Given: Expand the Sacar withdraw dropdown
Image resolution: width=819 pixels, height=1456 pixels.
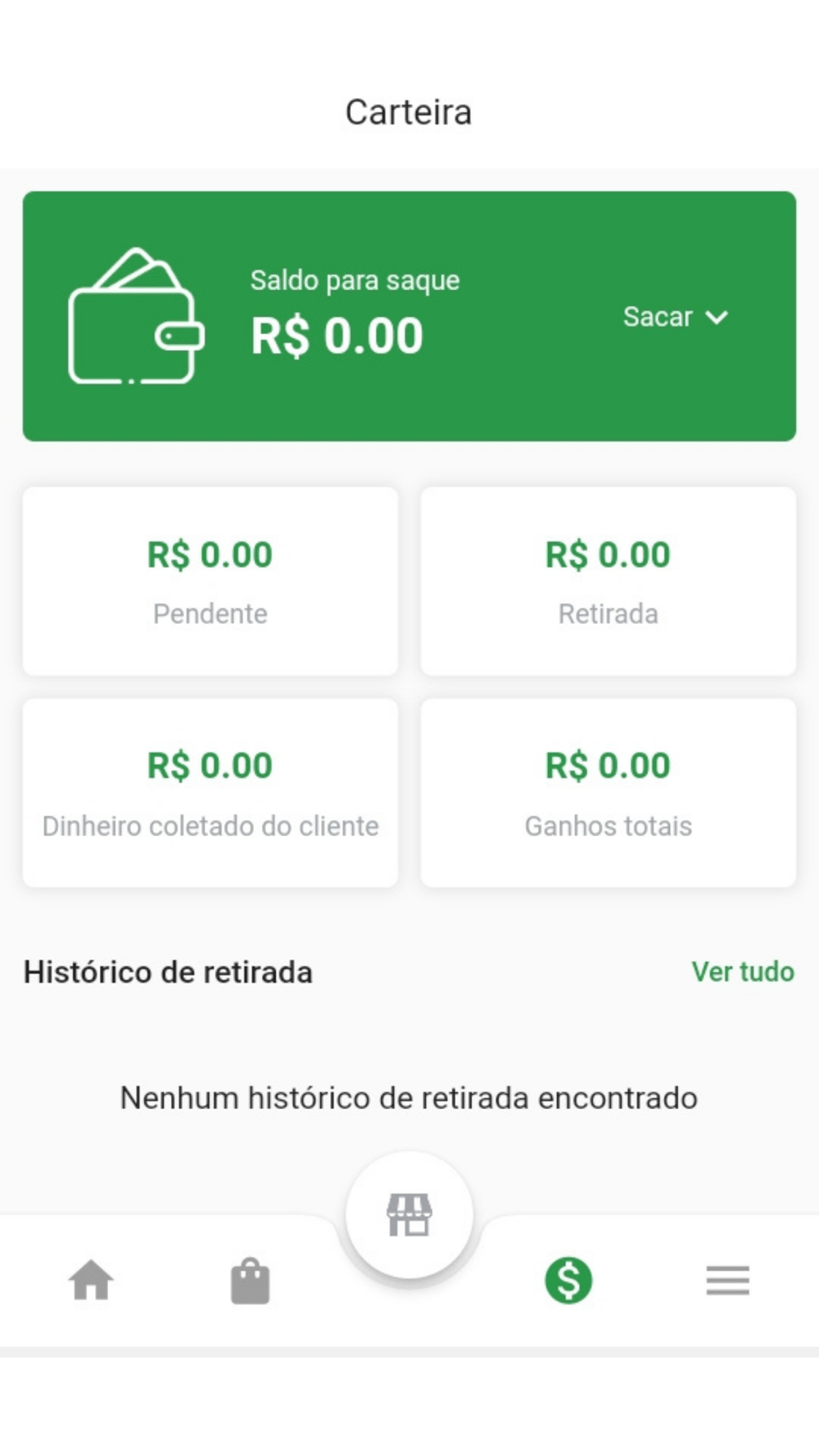Looking at the screenshot, I should pyautogui.click(x=676, y=317).
